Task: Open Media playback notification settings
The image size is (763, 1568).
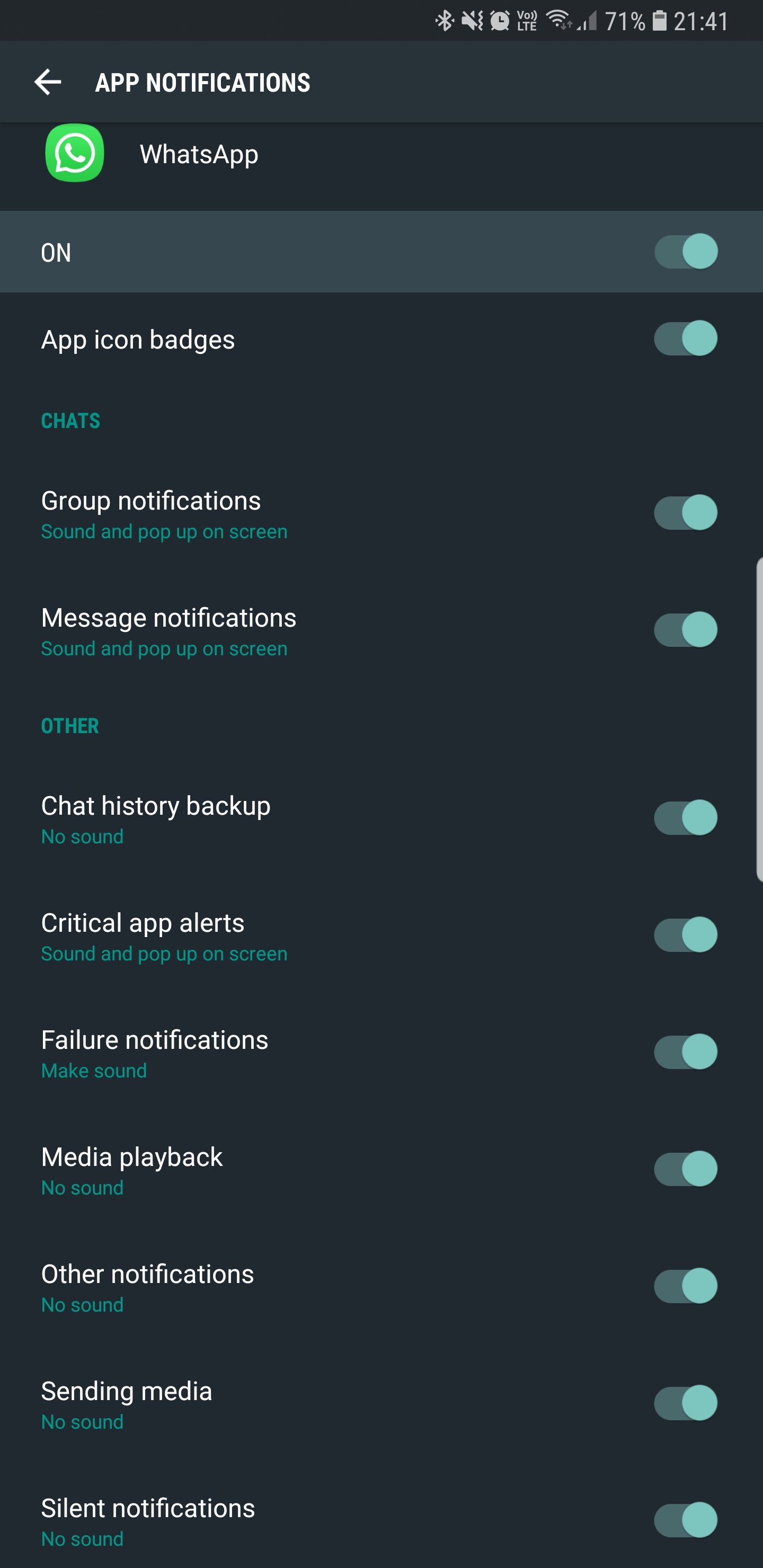Action: (x=132, y=1170)
